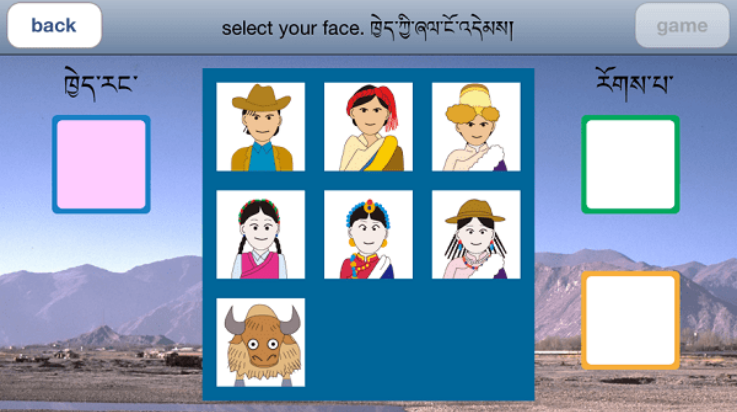Tap the green-bordered opponent slot

630,164
